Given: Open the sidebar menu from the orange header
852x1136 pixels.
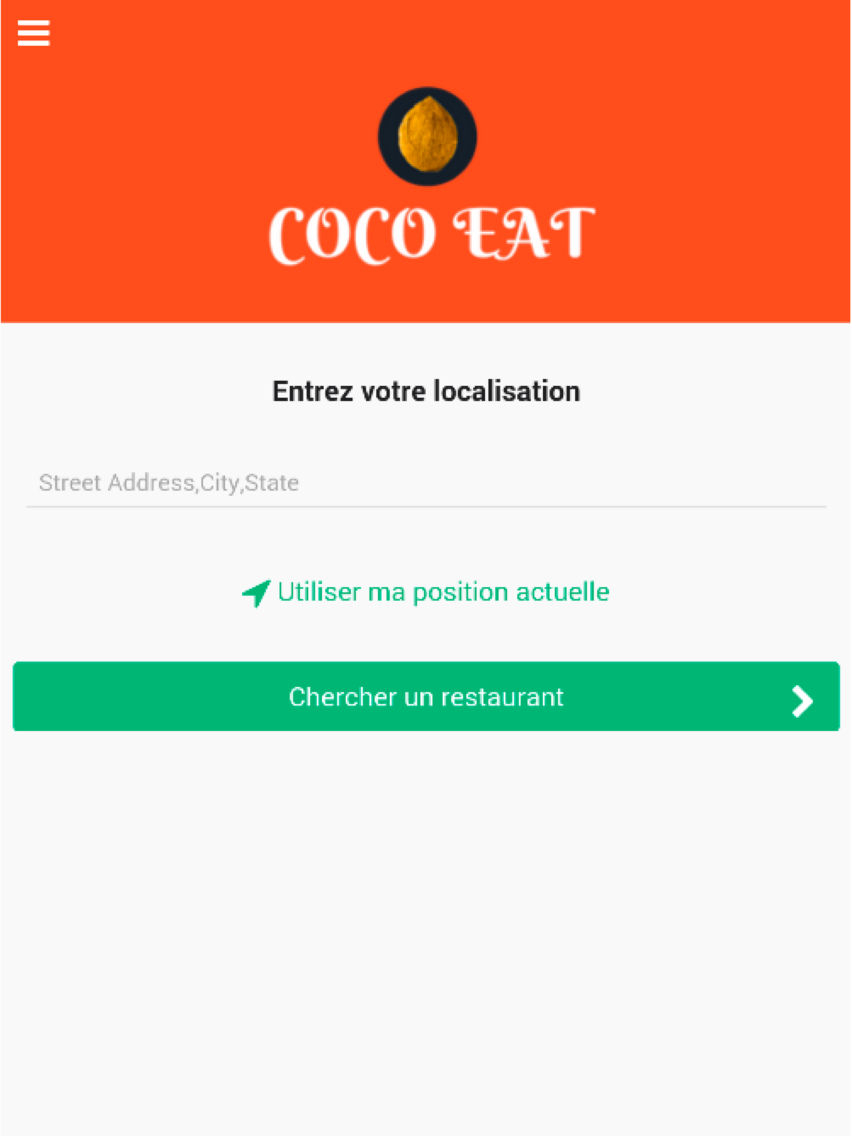Looking at the screenshot, I should pos(33,32).
